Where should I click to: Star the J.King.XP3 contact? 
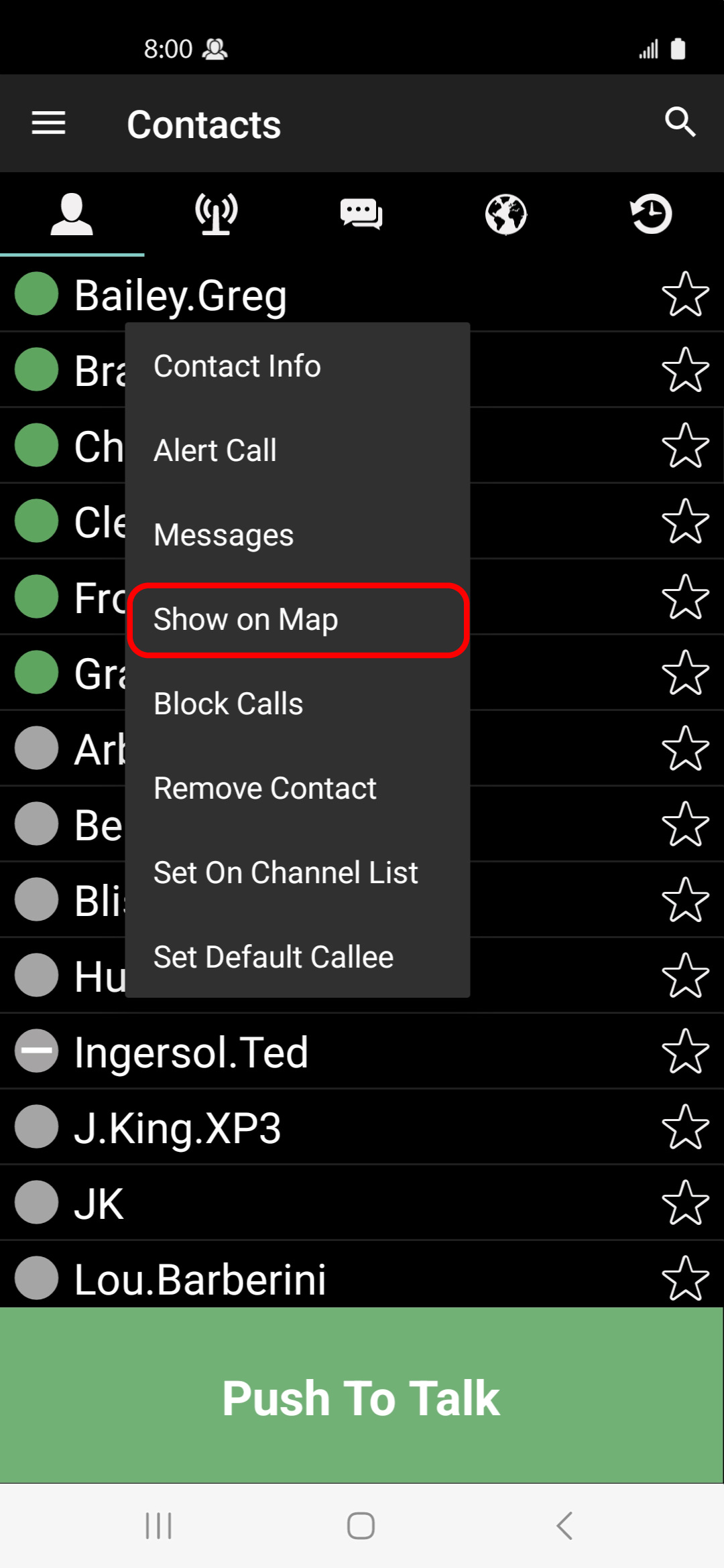pyautogui.click(x=685, y=1127)
